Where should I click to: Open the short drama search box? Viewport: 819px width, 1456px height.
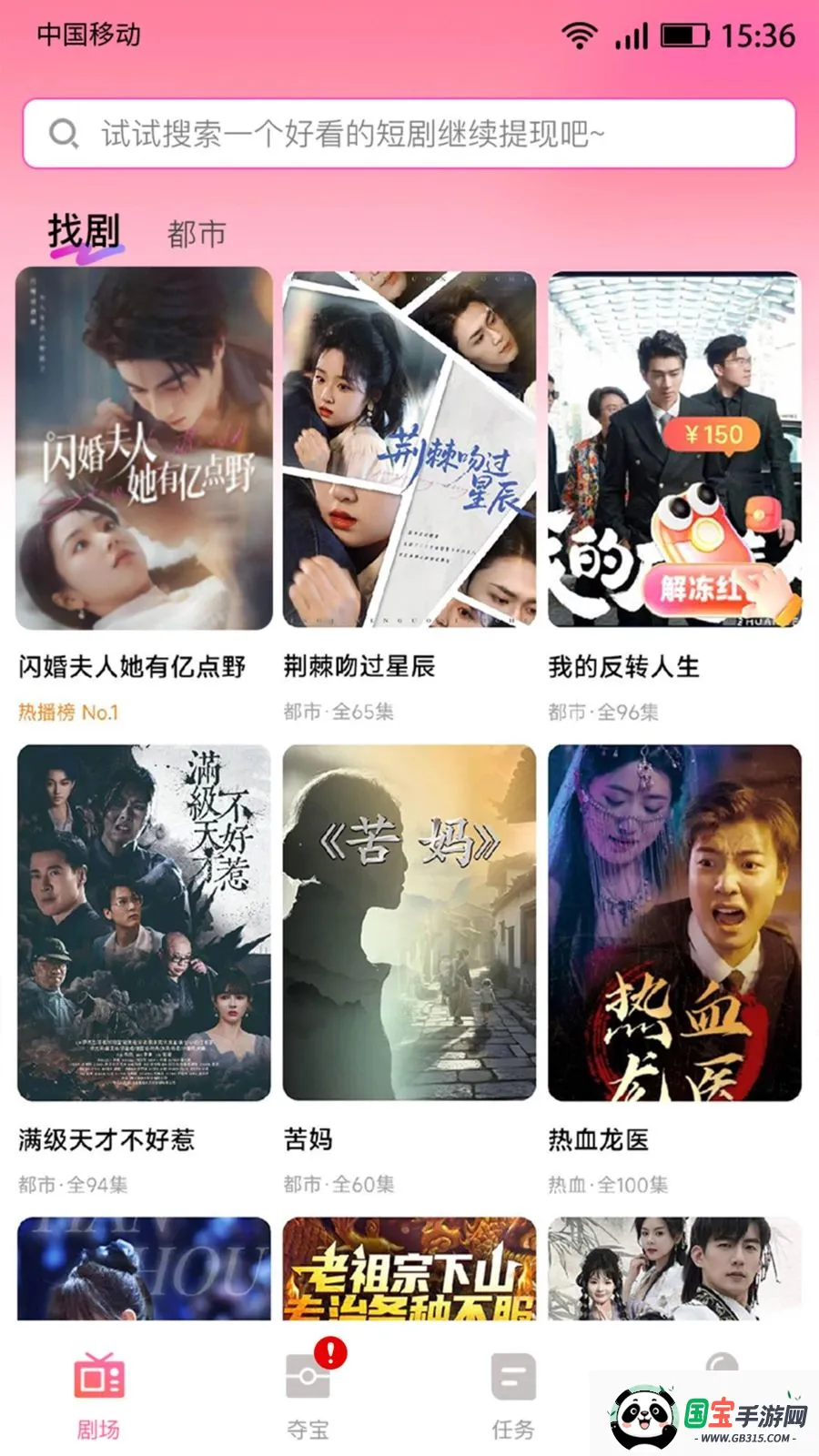pyautogui.click(x=409, y=134)
